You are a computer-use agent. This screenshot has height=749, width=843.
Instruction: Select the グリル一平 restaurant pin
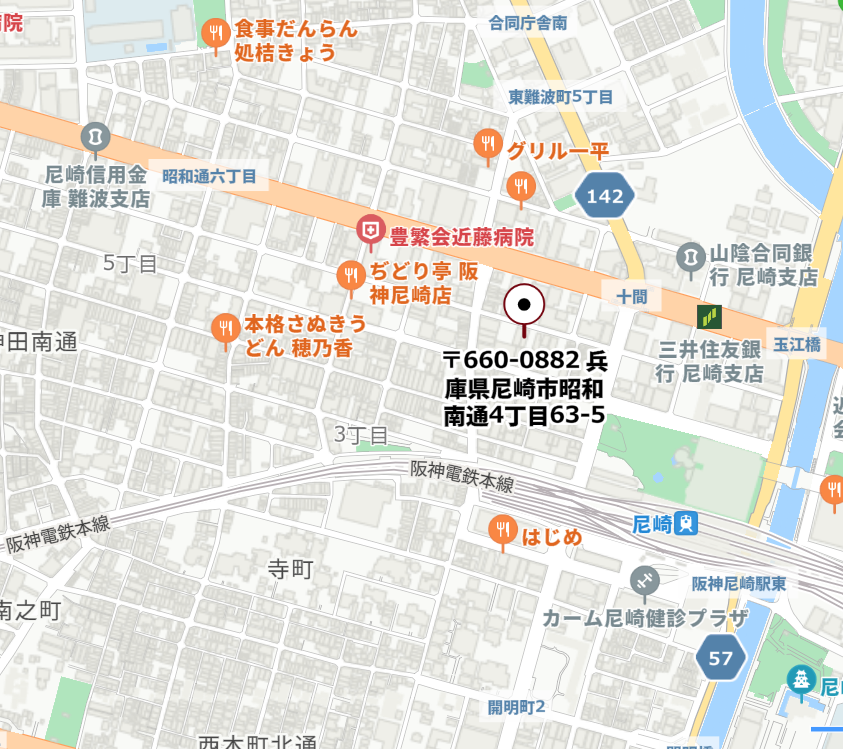(x=487, y=146)
